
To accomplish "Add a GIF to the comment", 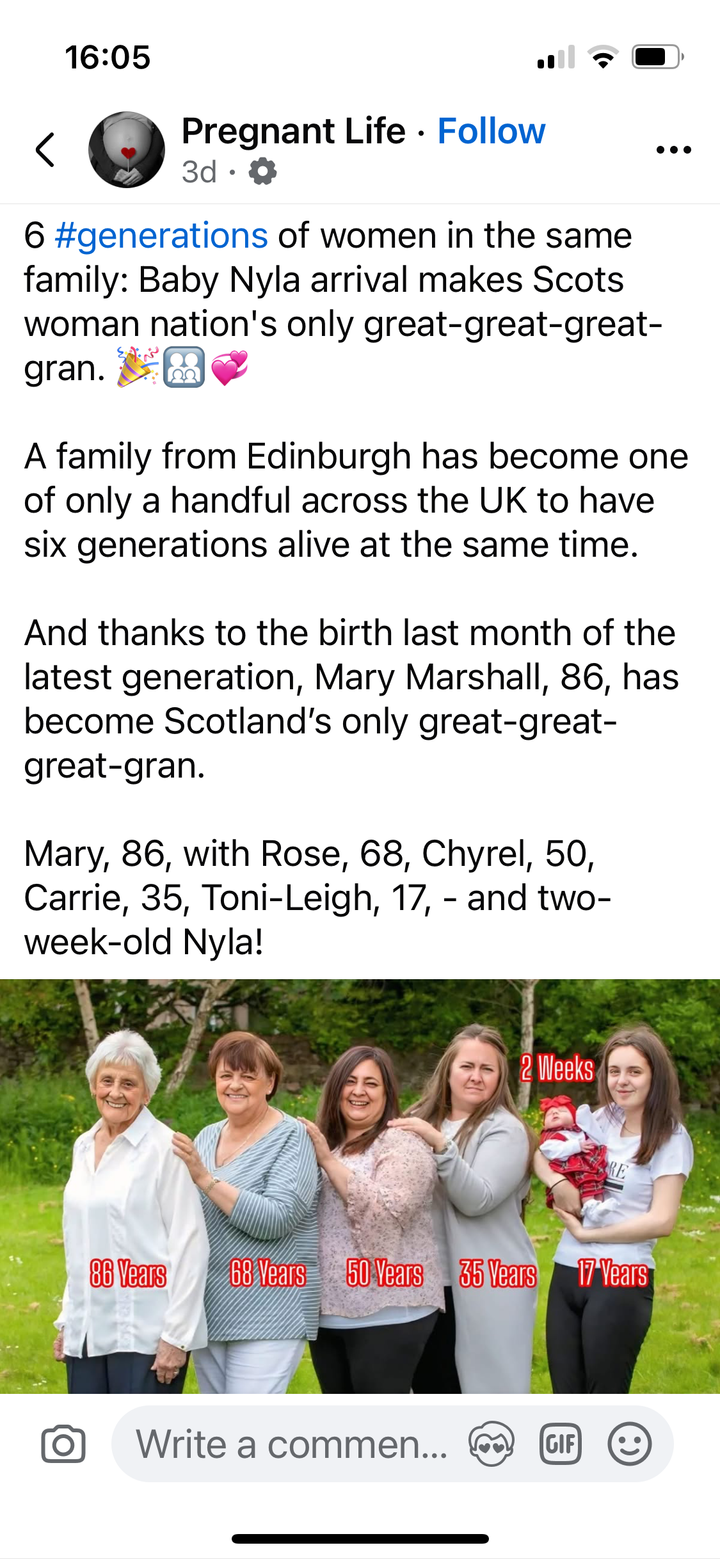I will coord(560,1444).
